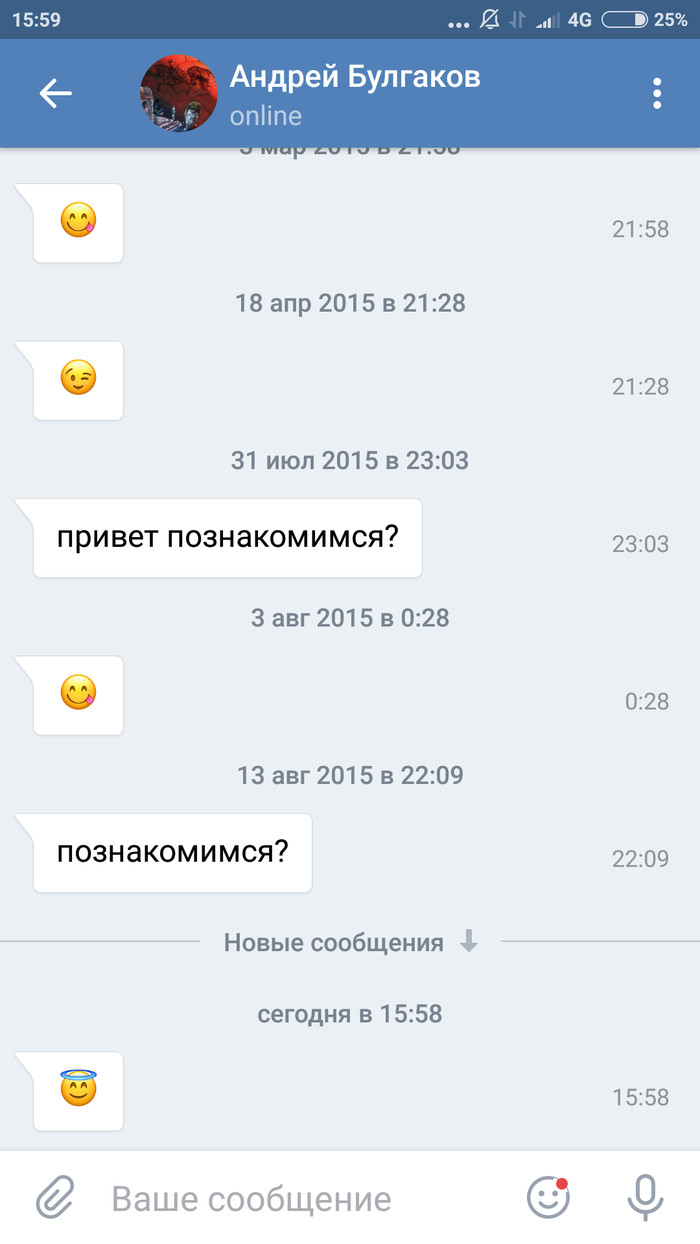Select the 'познакомимся?' message from 13 авг
700x1244 pixels.
pyautogui.click(x=172, y=853)
